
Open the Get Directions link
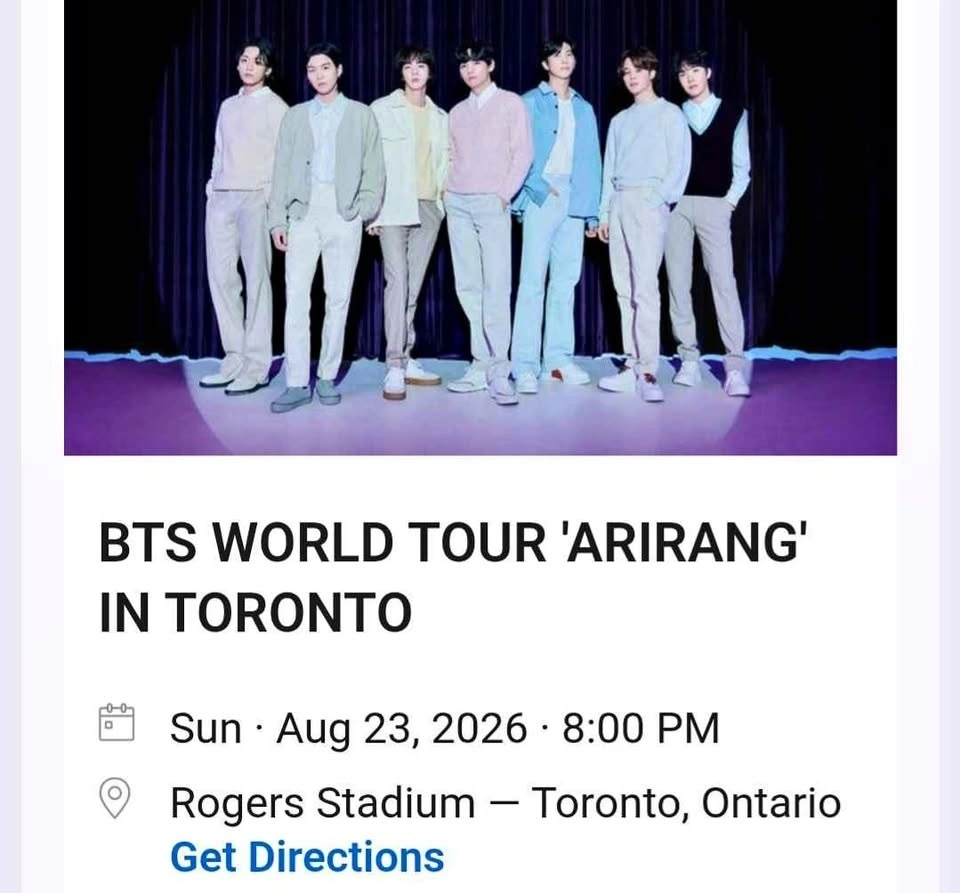point(307,857)
